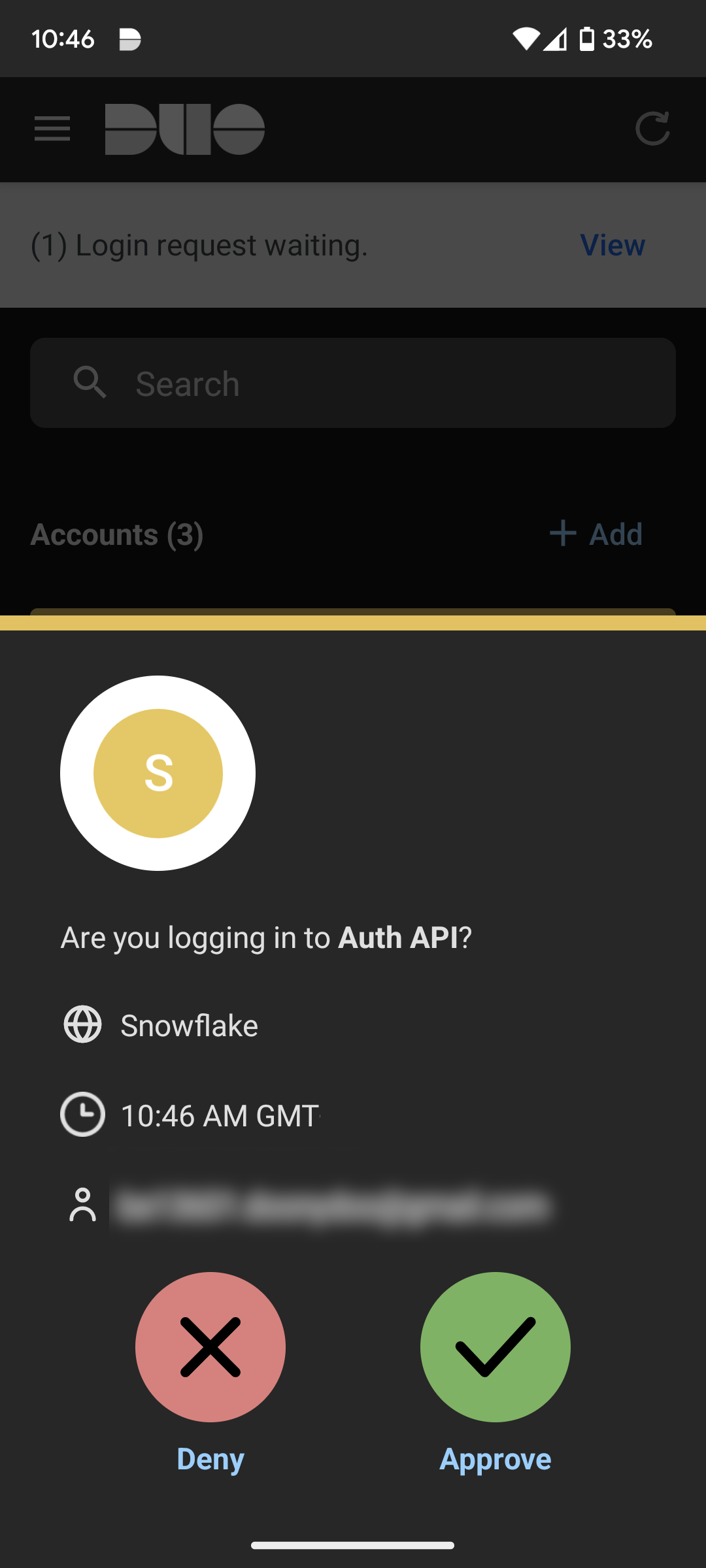This screenshot has height=1568, width=706.
Task: Approve the Auth API login request
Action: point(495,1347)
